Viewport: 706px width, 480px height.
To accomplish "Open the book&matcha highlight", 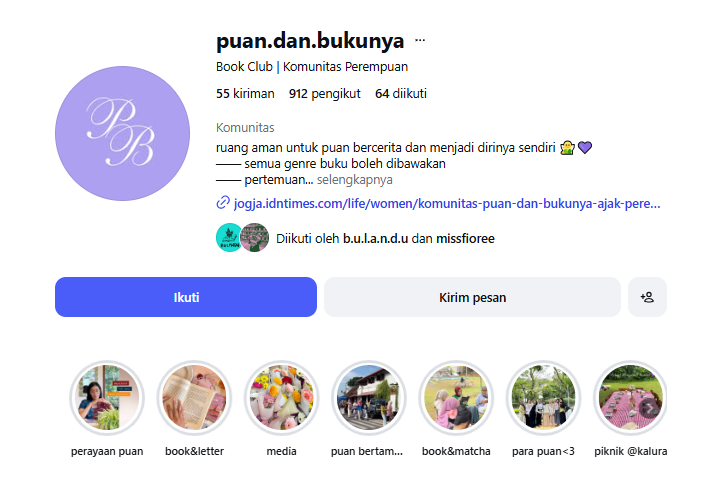I will click(x=456, y=399).
